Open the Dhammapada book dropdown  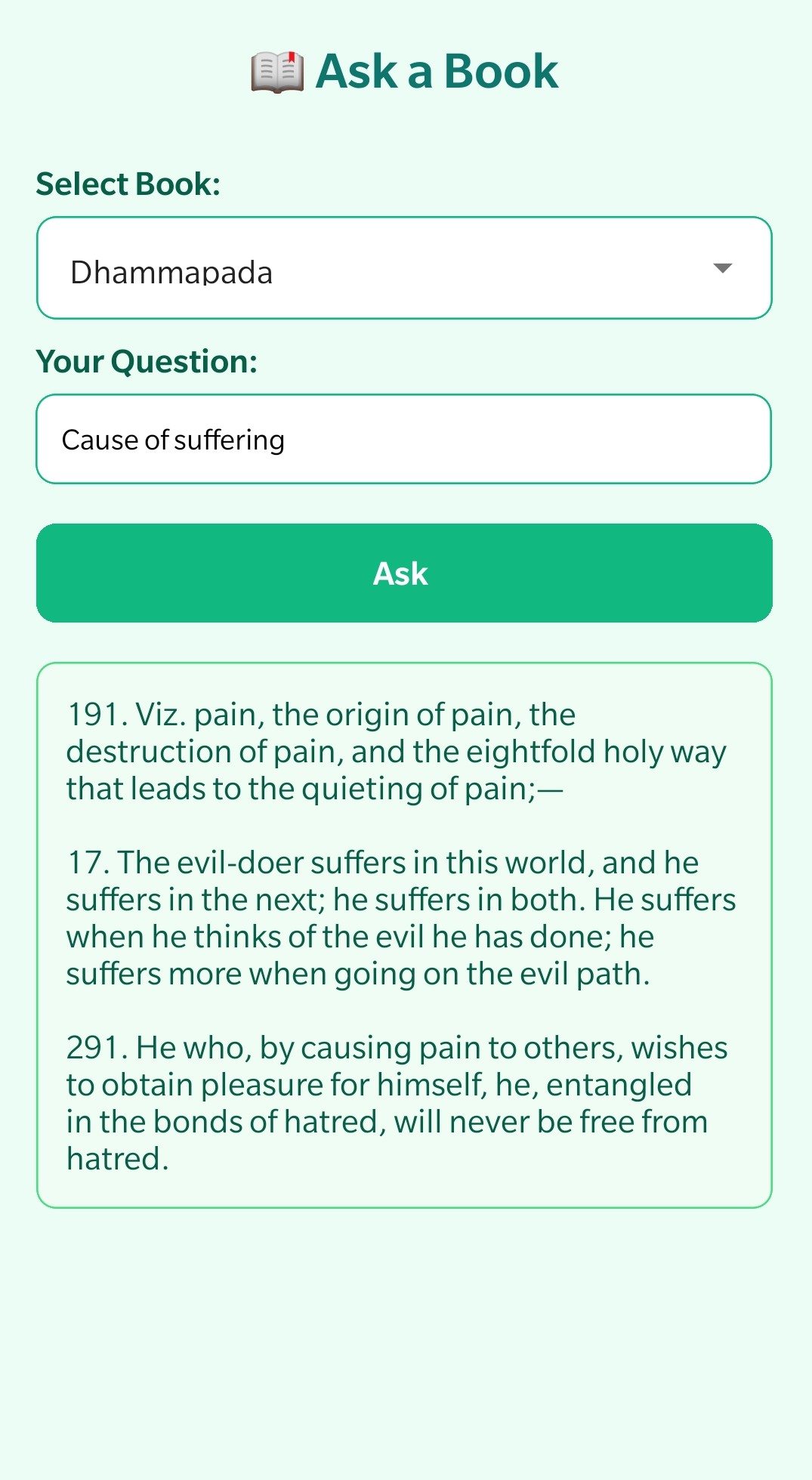(404, 268)
